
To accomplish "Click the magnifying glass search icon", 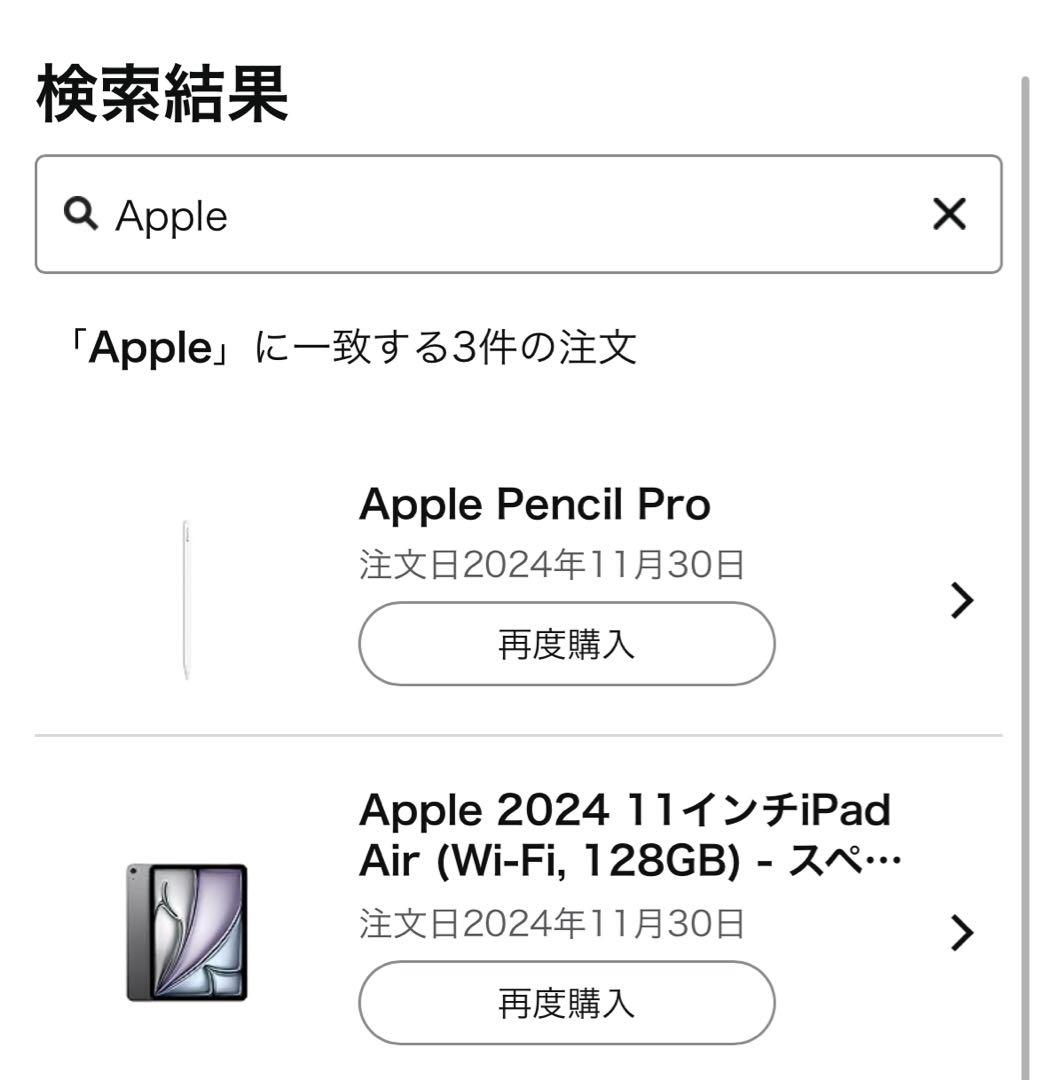I will (x=84, y=214).
